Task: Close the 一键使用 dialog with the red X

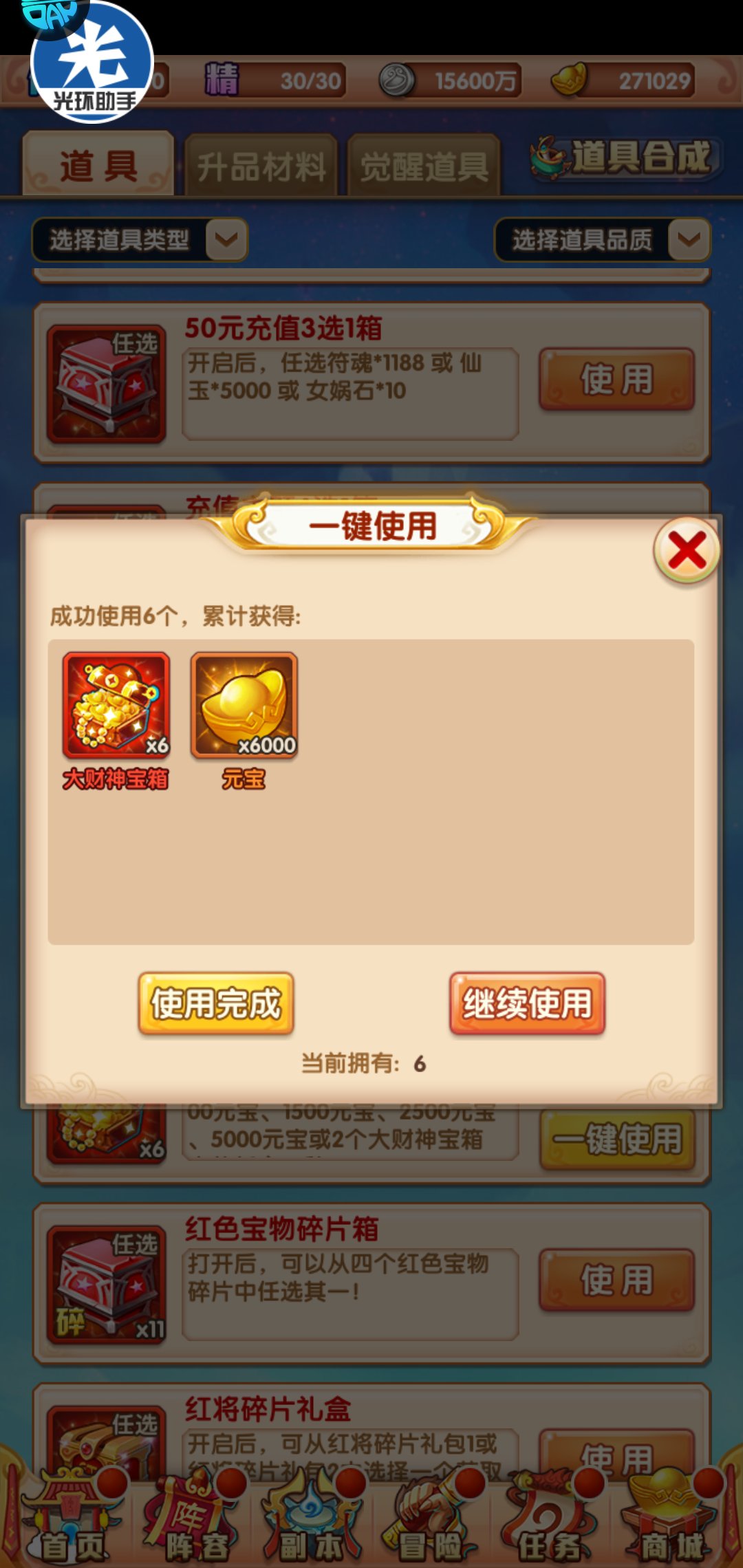Action: click(686, 551)
